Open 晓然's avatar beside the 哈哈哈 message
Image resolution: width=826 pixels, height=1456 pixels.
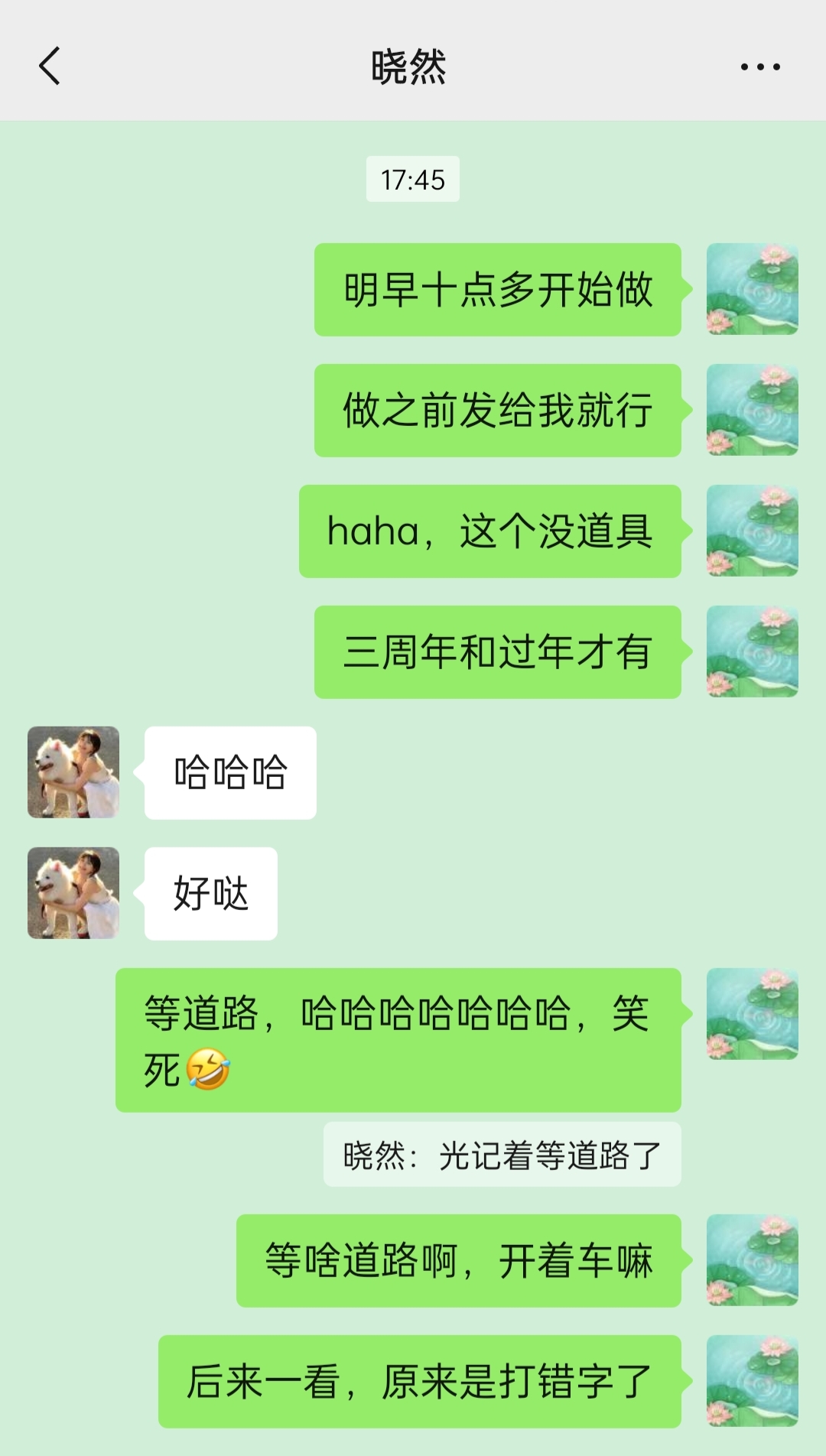[x=73, y=772]
